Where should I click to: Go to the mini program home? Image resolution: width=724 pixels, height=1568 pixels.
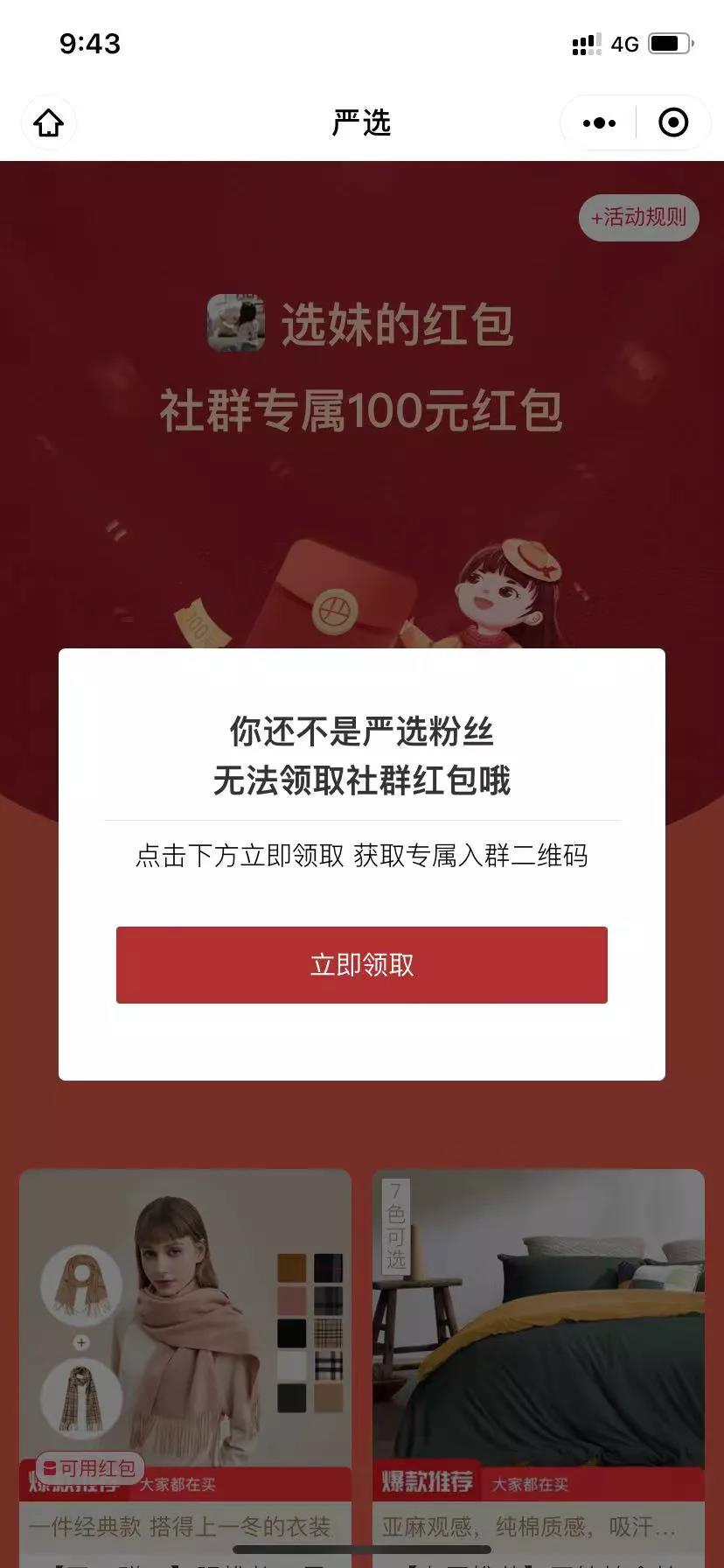(49, 122)
